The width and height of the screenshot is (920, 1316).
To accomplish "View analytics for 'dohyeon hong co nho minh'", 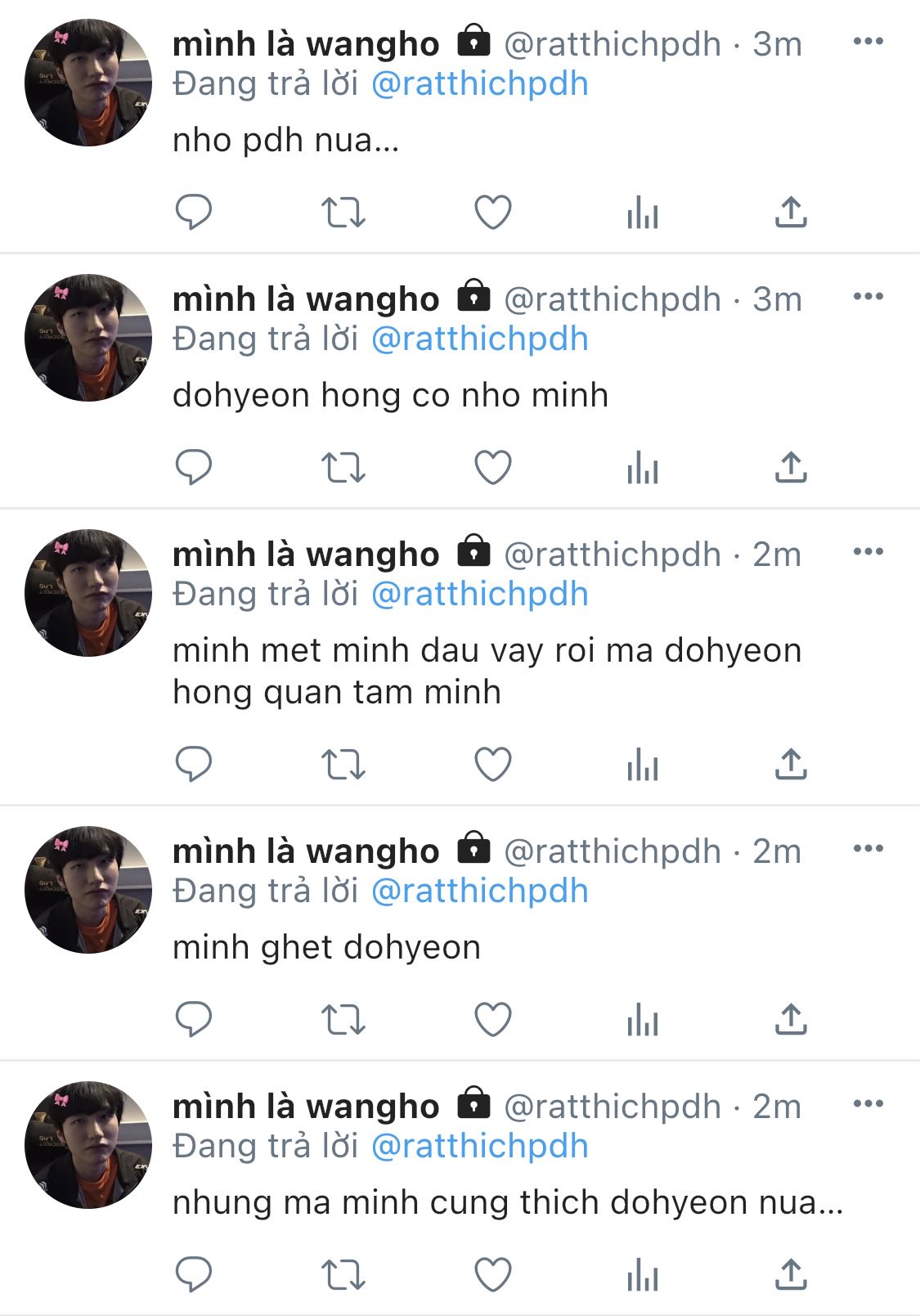I will (643, 468).
